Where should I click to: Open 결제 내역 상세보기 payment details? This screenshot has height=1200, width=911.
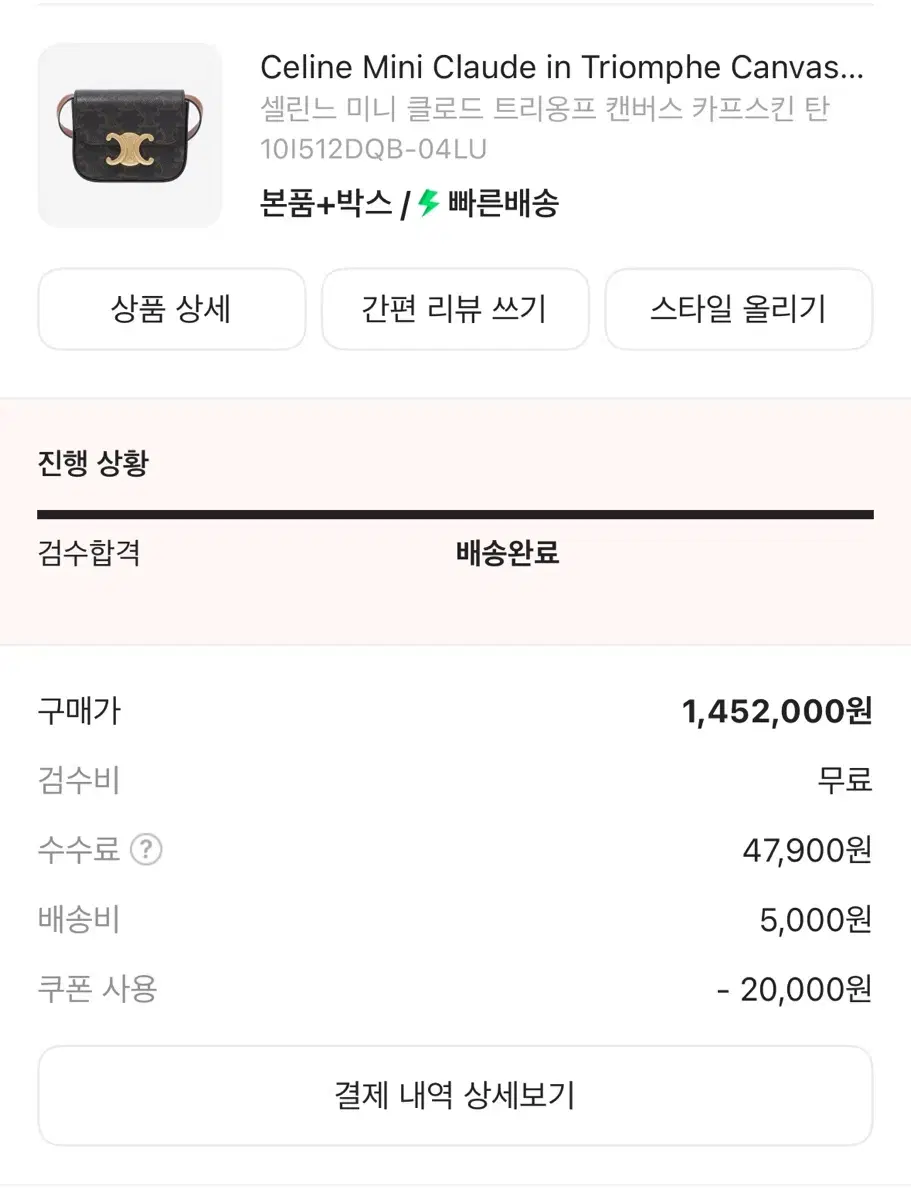pos(455,1096)
